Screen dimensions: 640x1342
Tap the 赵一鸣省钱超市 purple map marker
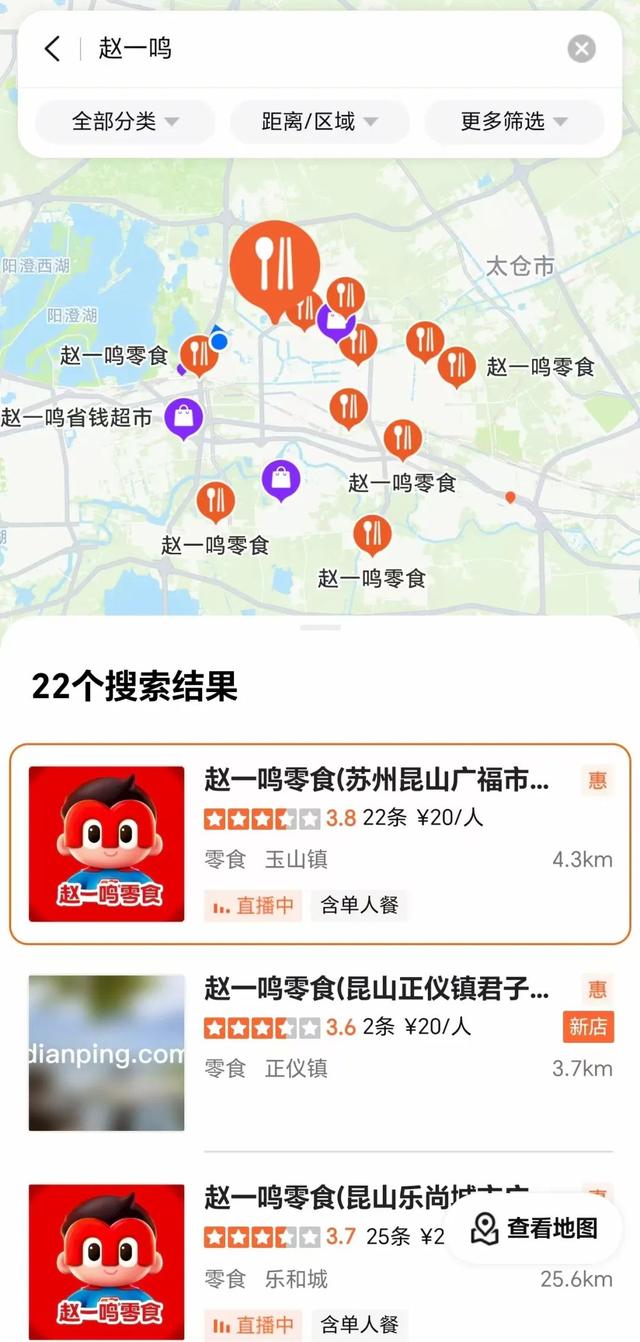pos(183,417)
